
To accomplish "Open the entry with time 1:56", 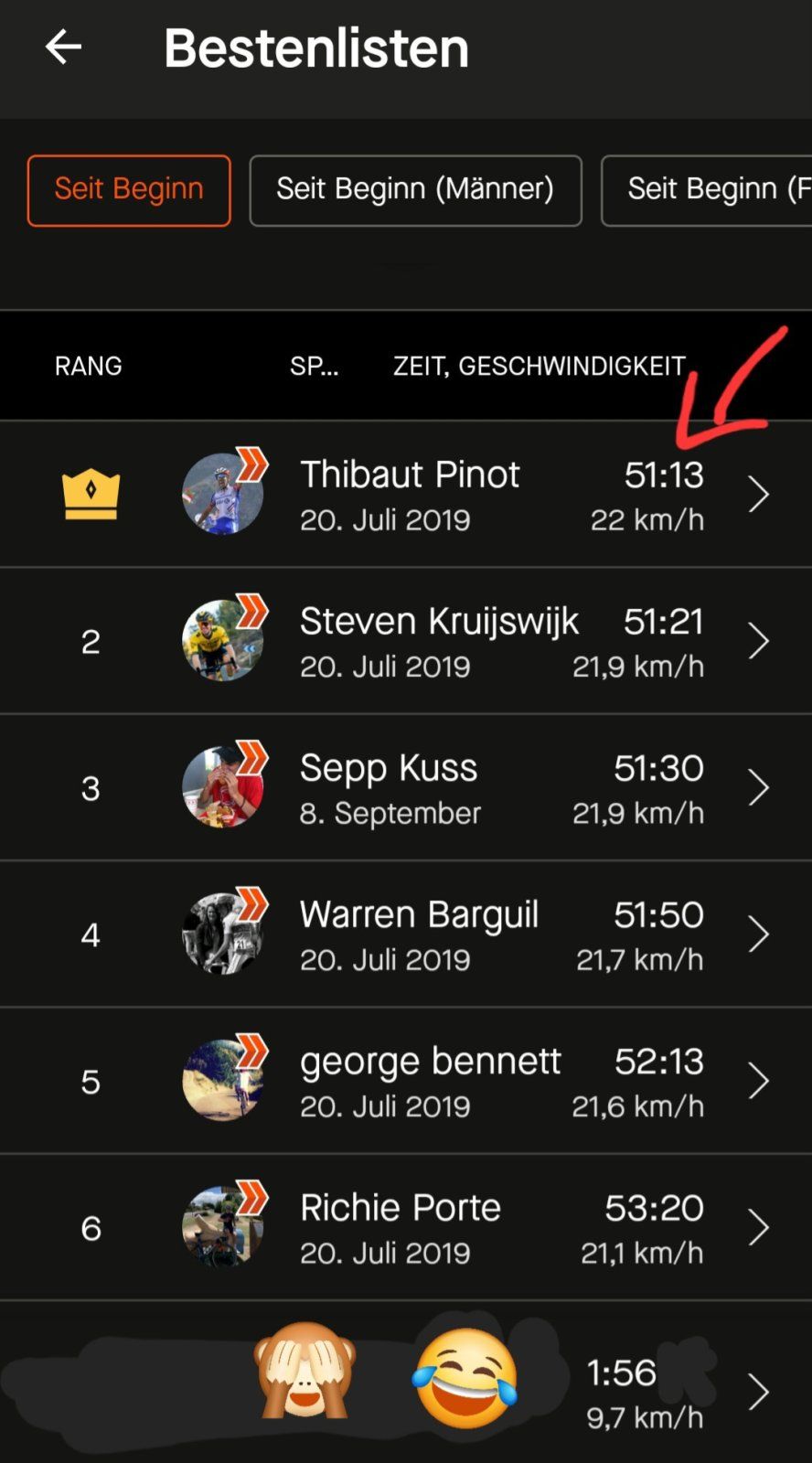I will pos(622,1390).
